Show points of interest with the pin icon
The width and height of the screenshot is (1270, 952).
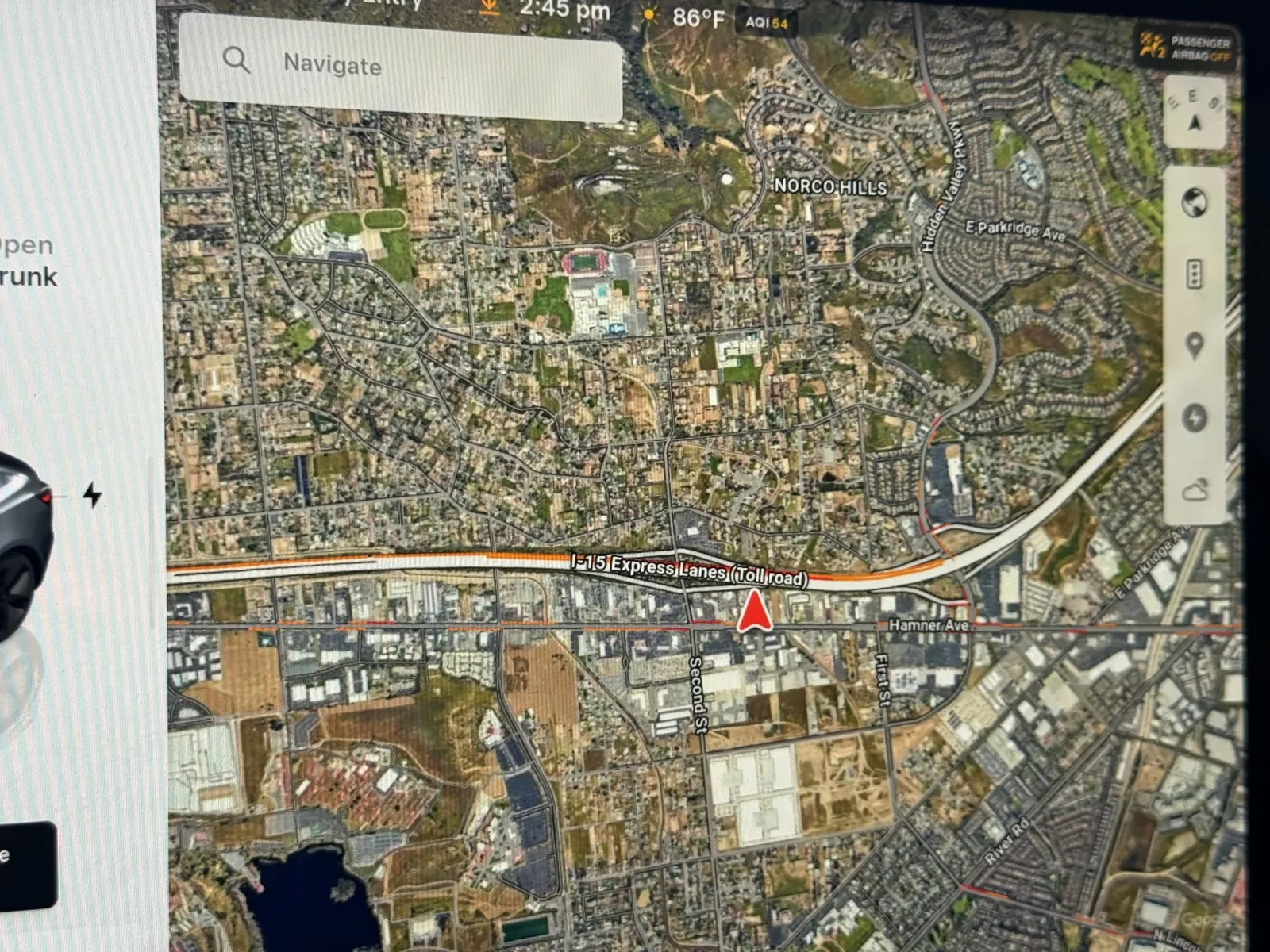click(x=1194, y=346)
